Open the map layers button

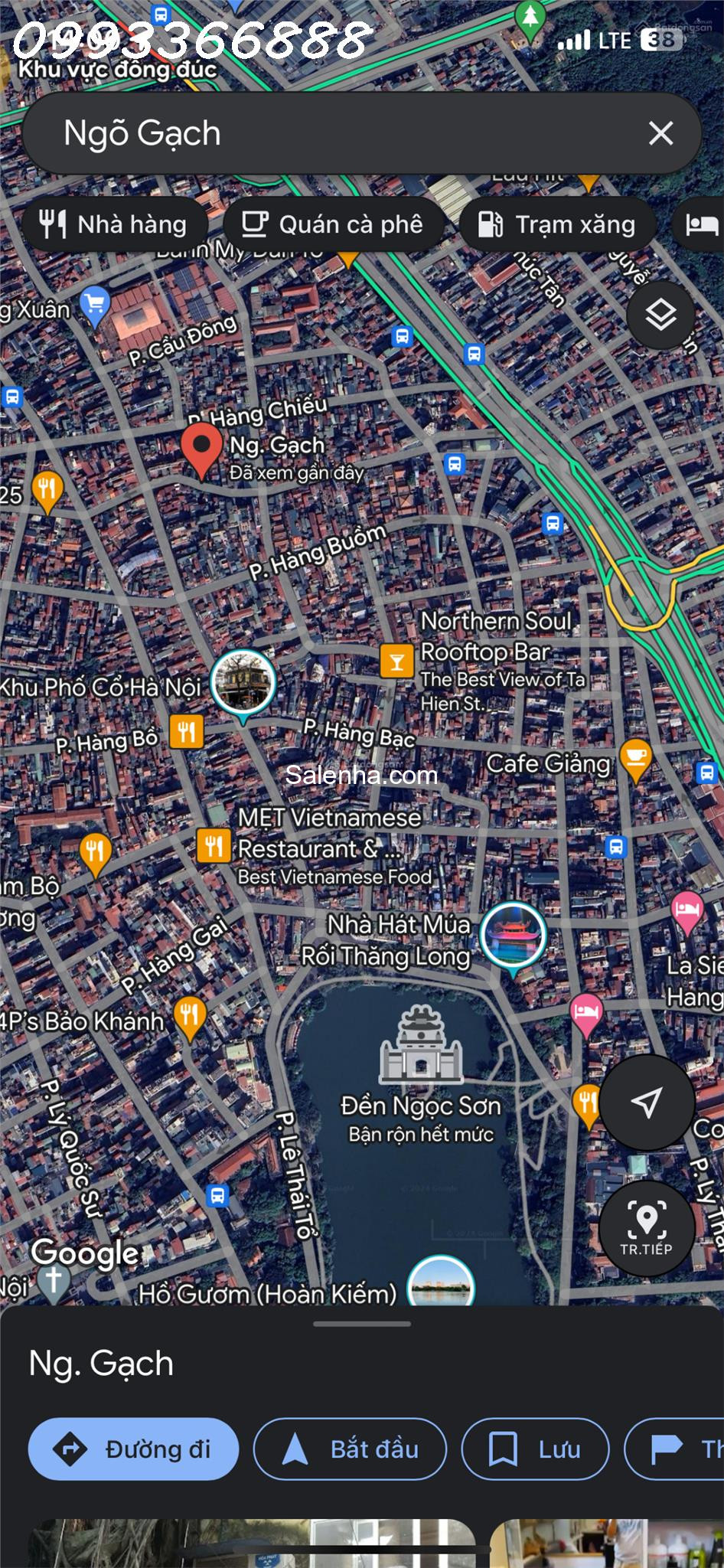click(660, 315)
